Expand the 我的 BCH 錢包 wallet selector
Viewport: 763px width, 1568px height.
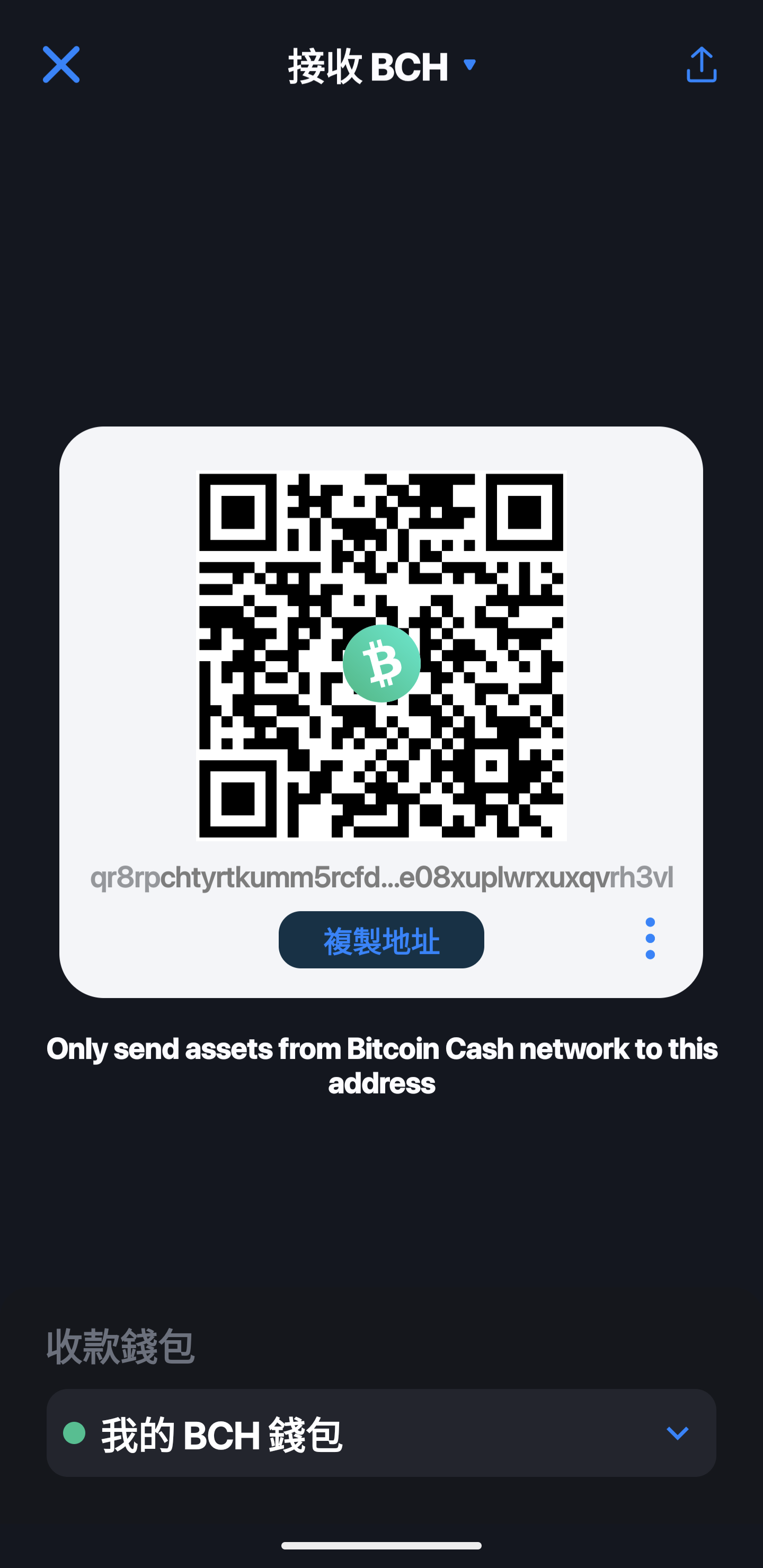click(x=381, y=1433)
